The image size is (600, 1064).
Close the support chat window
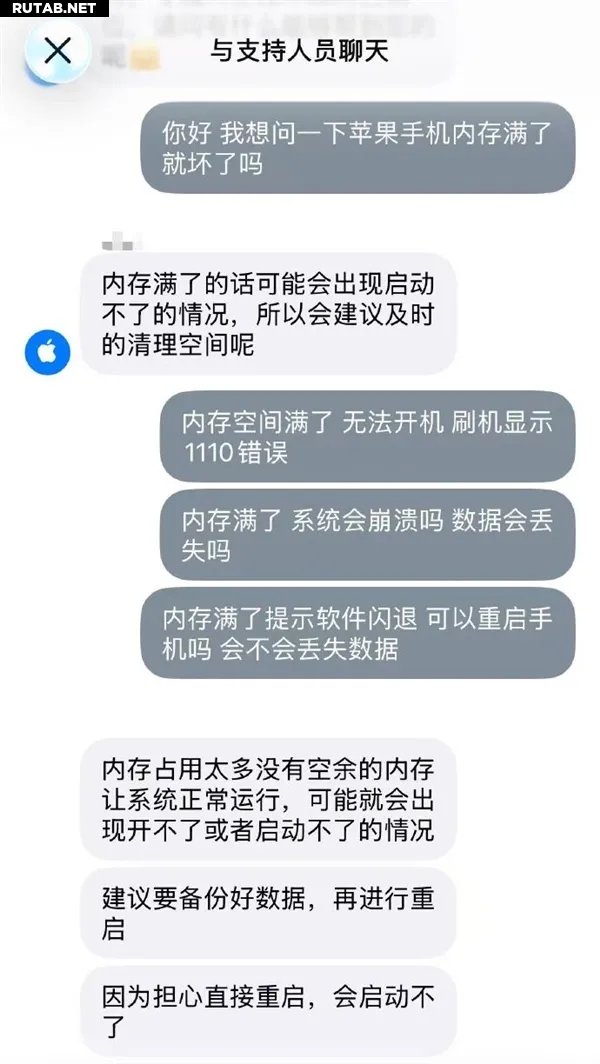click(58, 51)
